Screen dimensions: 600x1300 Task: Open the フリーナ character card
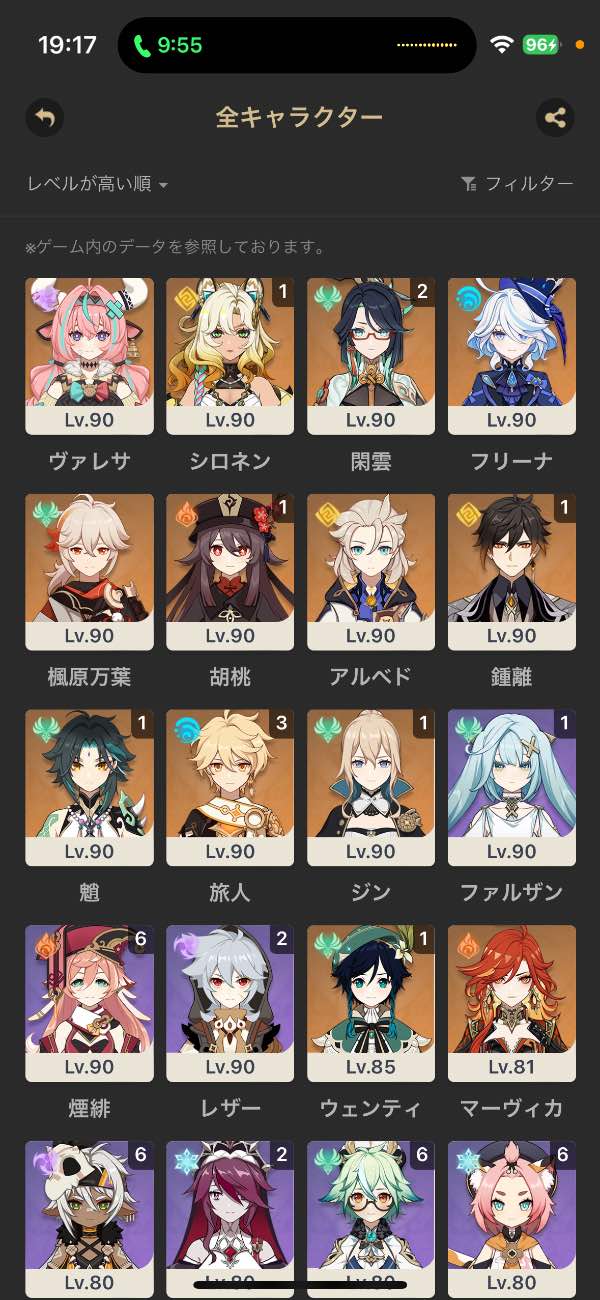tap(512, 355)
